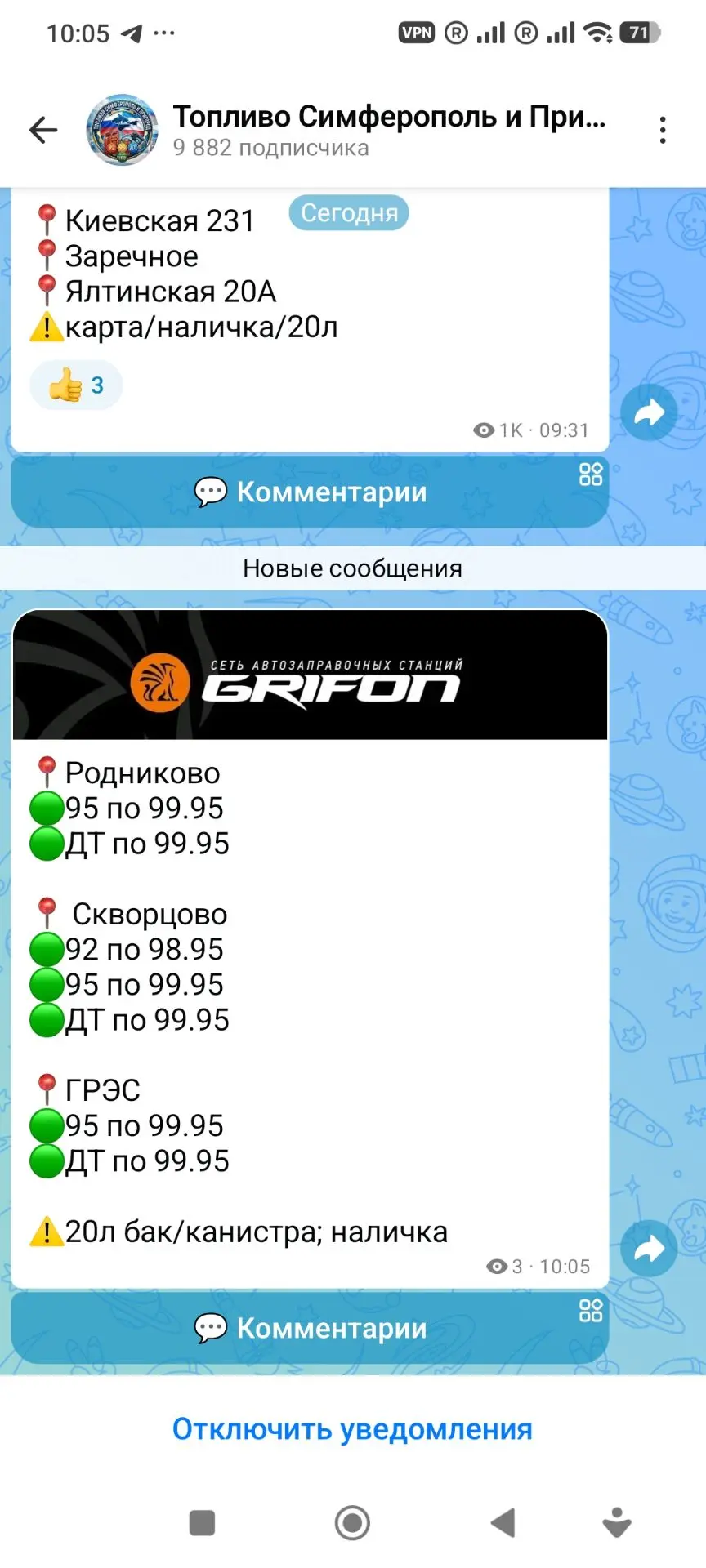Go back using the app bar arrow
The height and width of the screenshot is (1568, 706).
(x=43, y=130)
